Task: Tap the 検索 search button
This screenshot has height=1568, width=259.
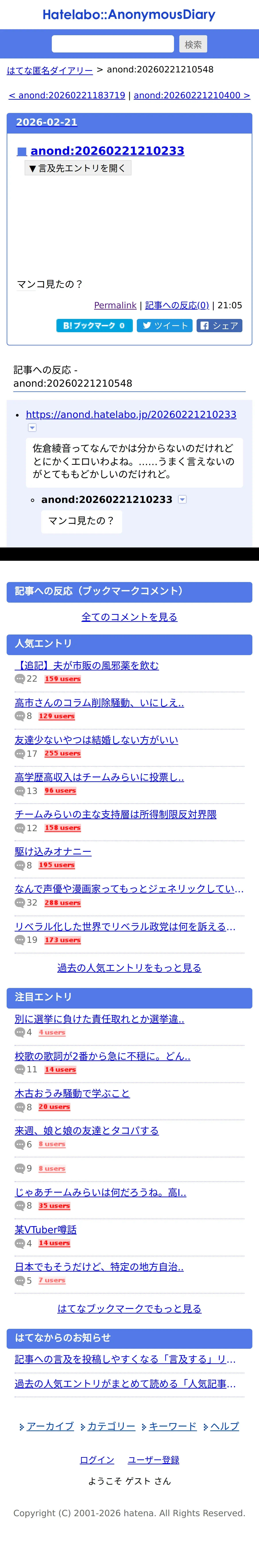Action: pos(193,44)
